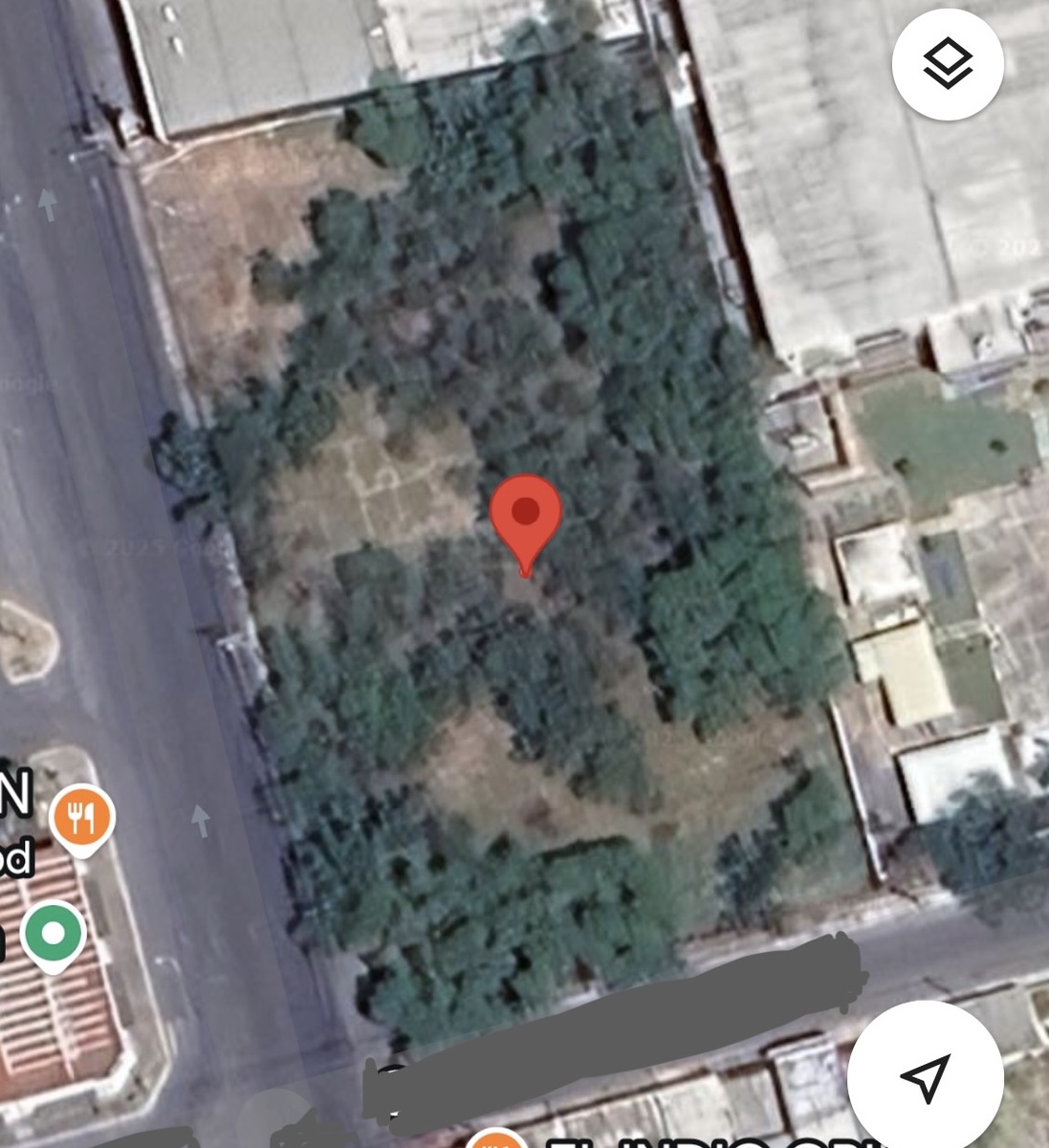Select the red dropped pin
The height and width of the screenshot is (1148, 1049).
pyautogui.click(x=525, y=515)
